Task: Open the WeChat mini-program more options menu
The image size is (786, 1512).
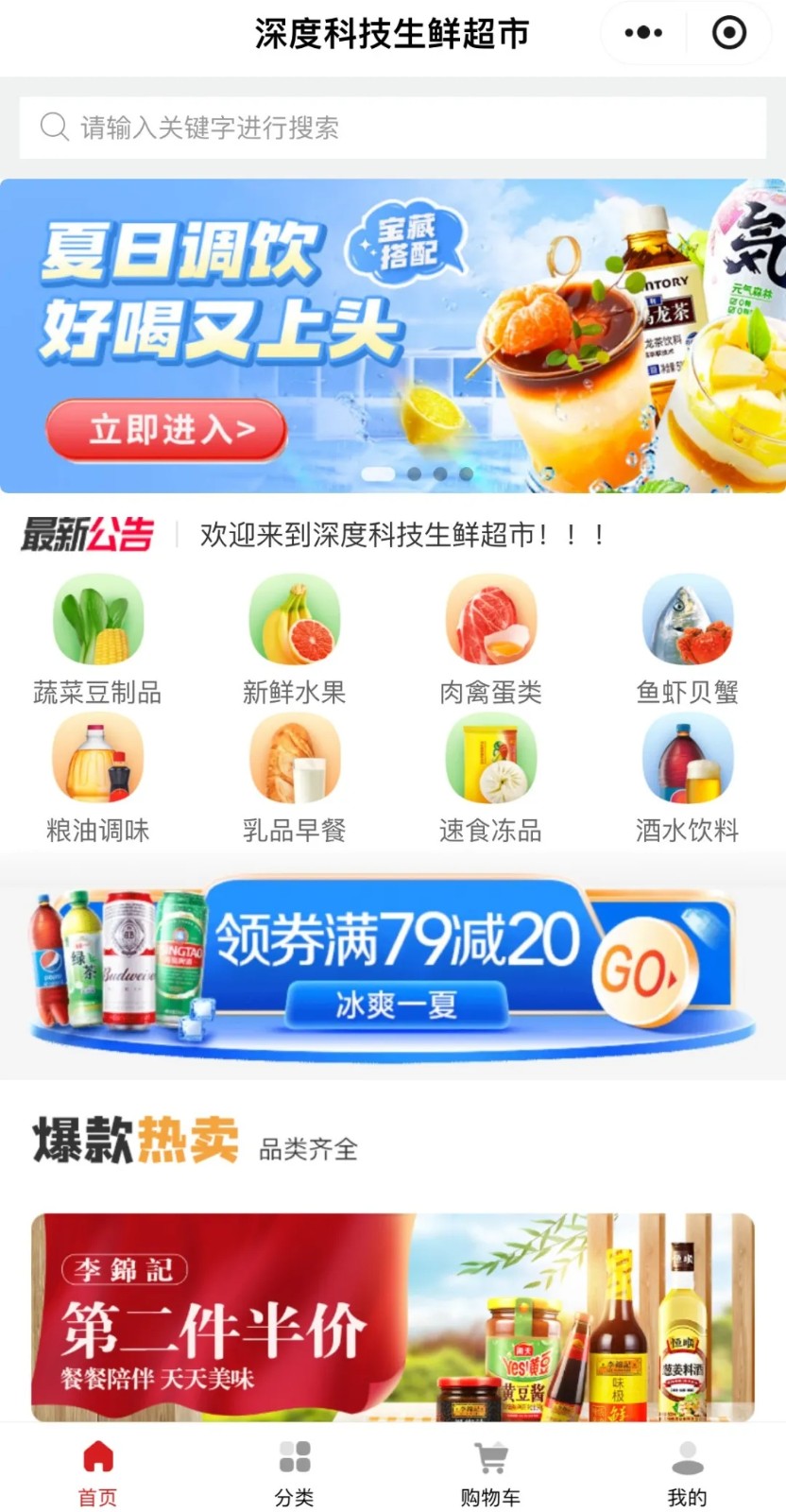Action: [641, 31]
